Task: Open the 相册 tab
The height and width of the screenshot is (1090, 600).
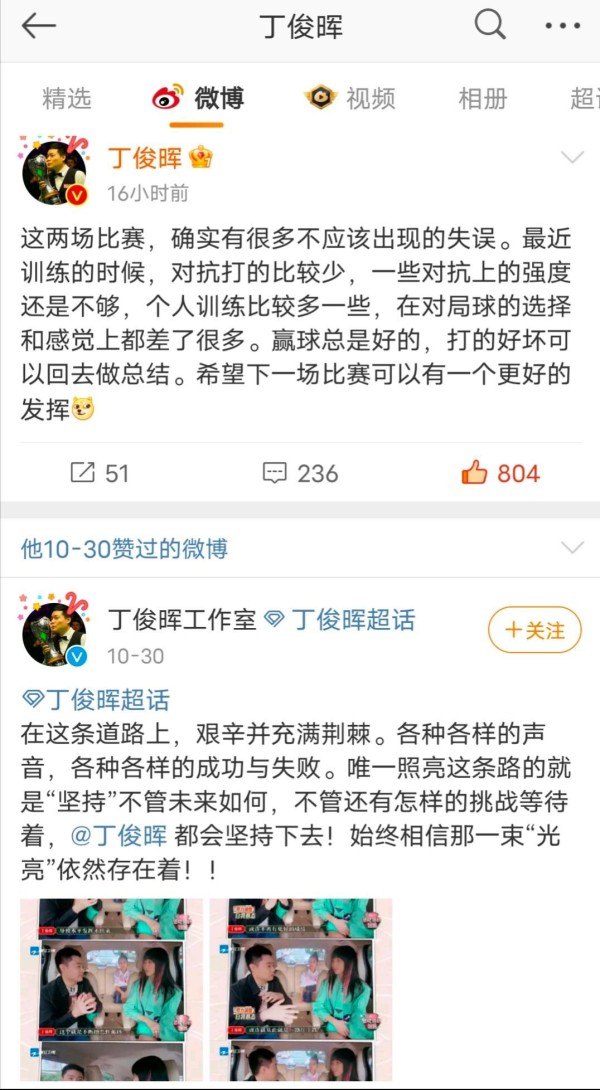Action: click(x=483, y=98)
